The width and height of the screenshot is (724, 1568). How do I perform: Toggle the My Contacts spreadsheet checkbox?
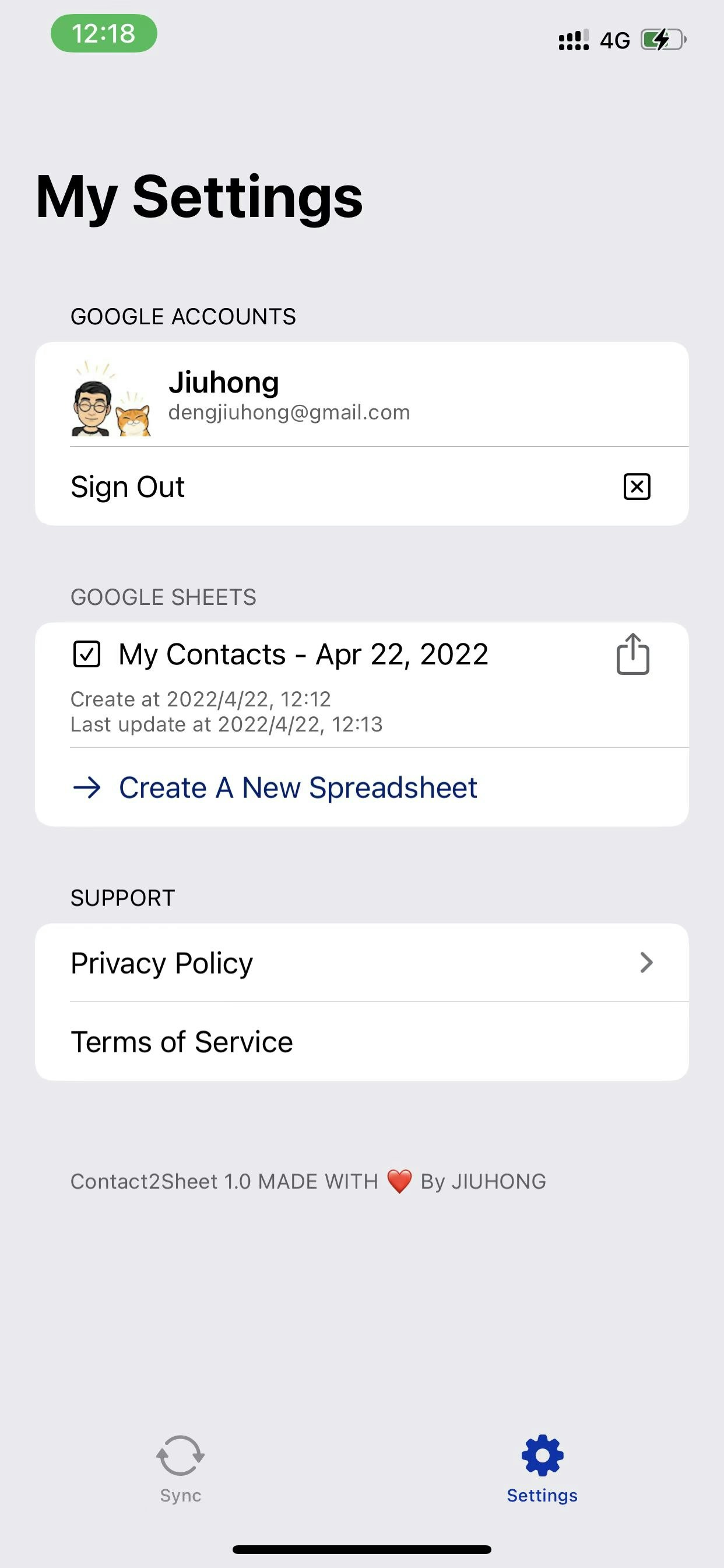click(x=86, y=655)
